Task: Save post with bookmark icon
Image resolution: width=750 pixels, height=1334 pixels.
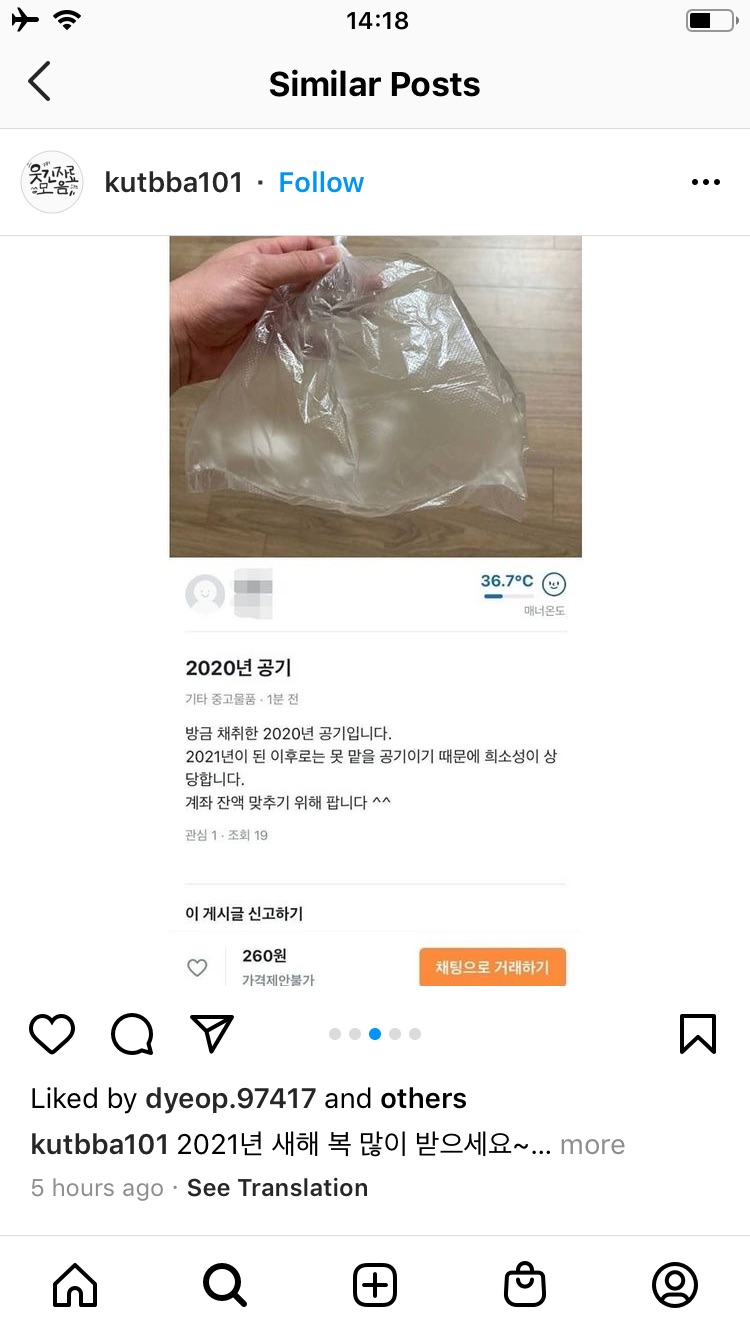Action: tap(697, 1034)
